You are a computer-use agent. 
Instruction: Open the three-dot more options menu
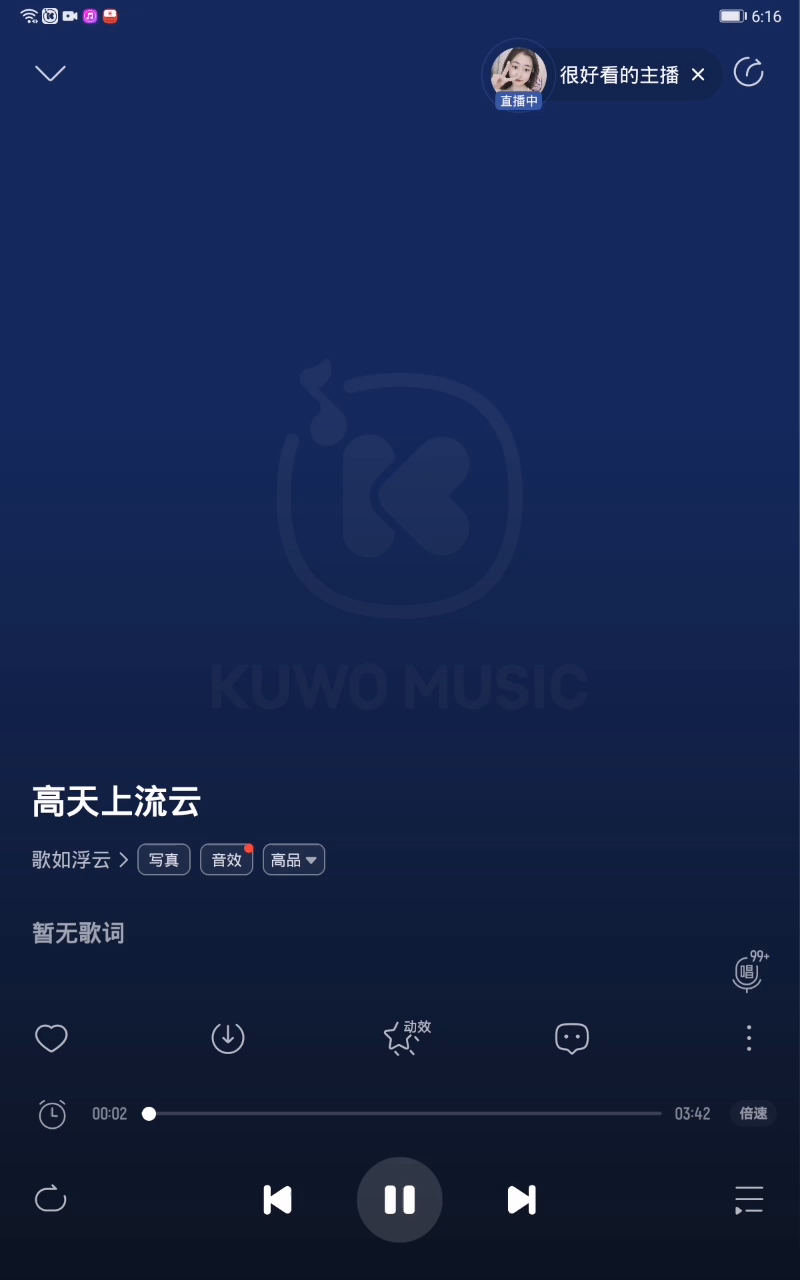(x=749, y=1038)
